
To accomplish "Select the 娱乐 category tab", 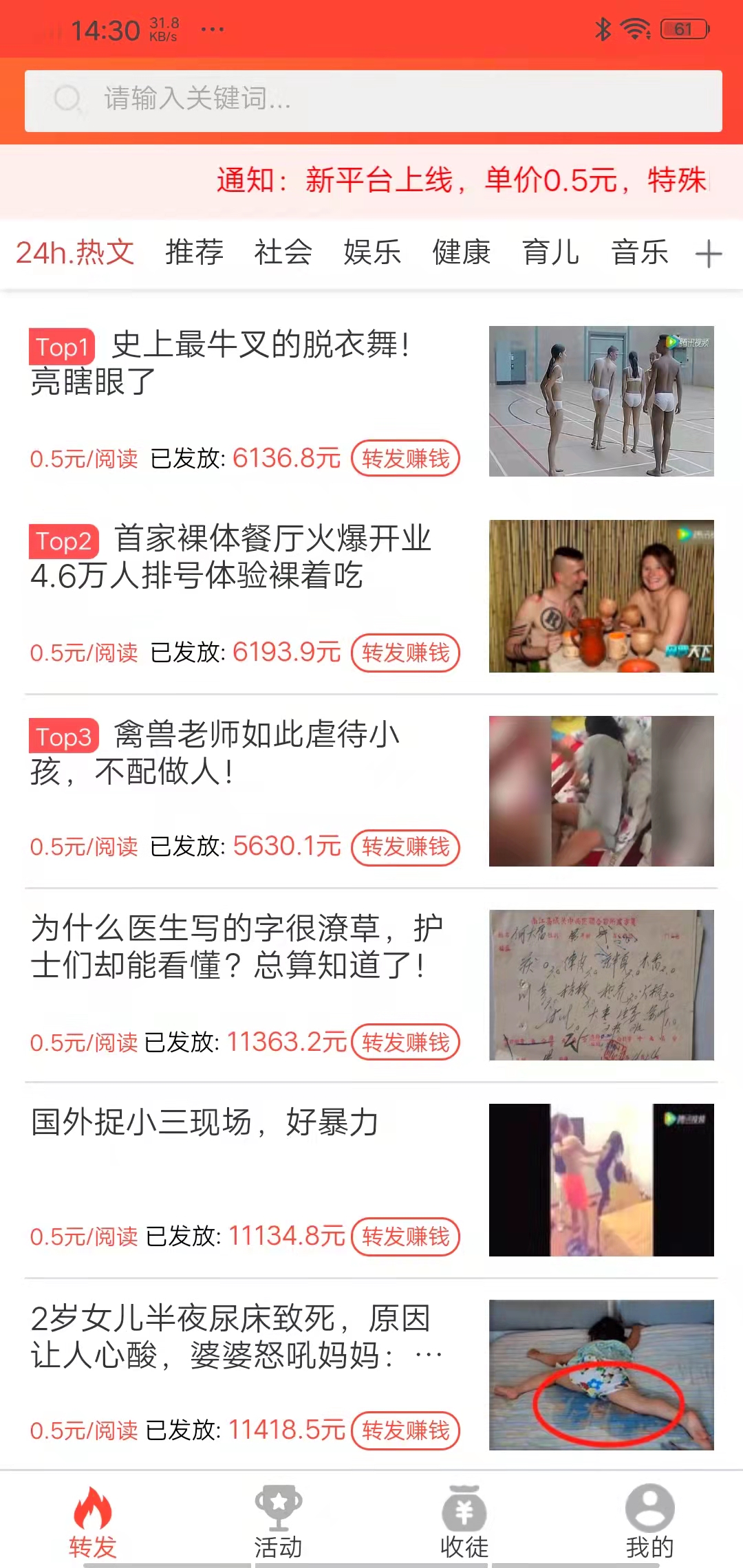I will pos(372,252).
